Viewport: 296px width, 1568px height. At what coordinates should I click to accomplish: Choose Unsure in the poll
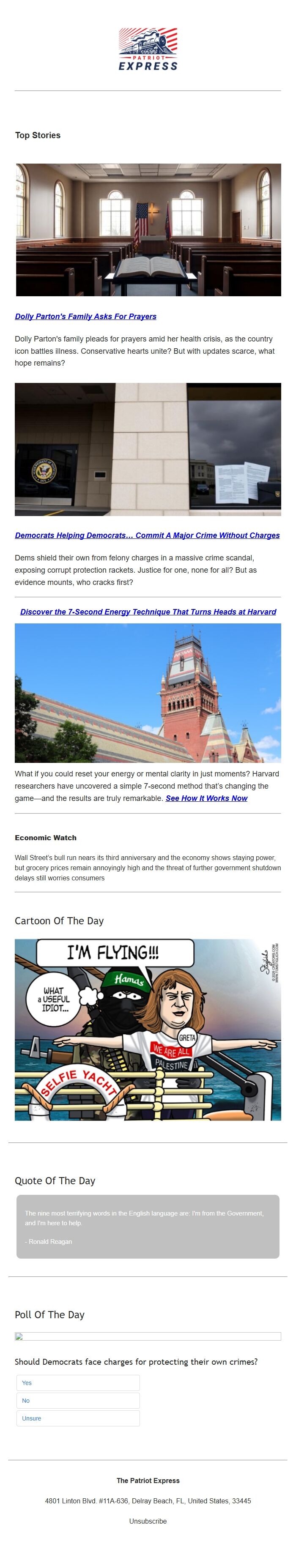pyautogui.click(x=78, y=1418)
